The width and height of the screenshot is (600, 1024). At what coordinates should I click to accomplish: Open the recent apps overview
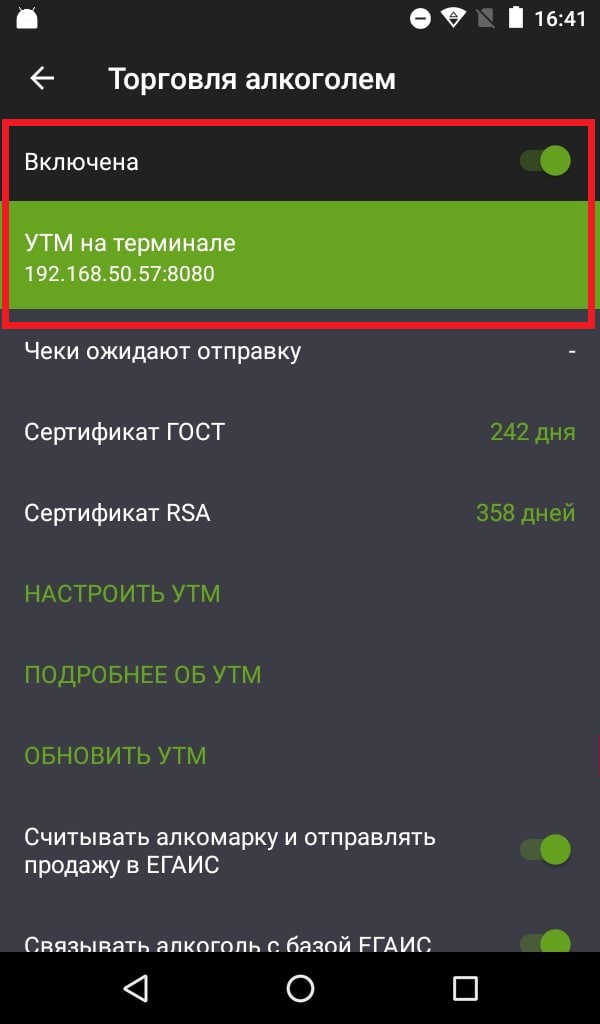[x=465, y=989]
